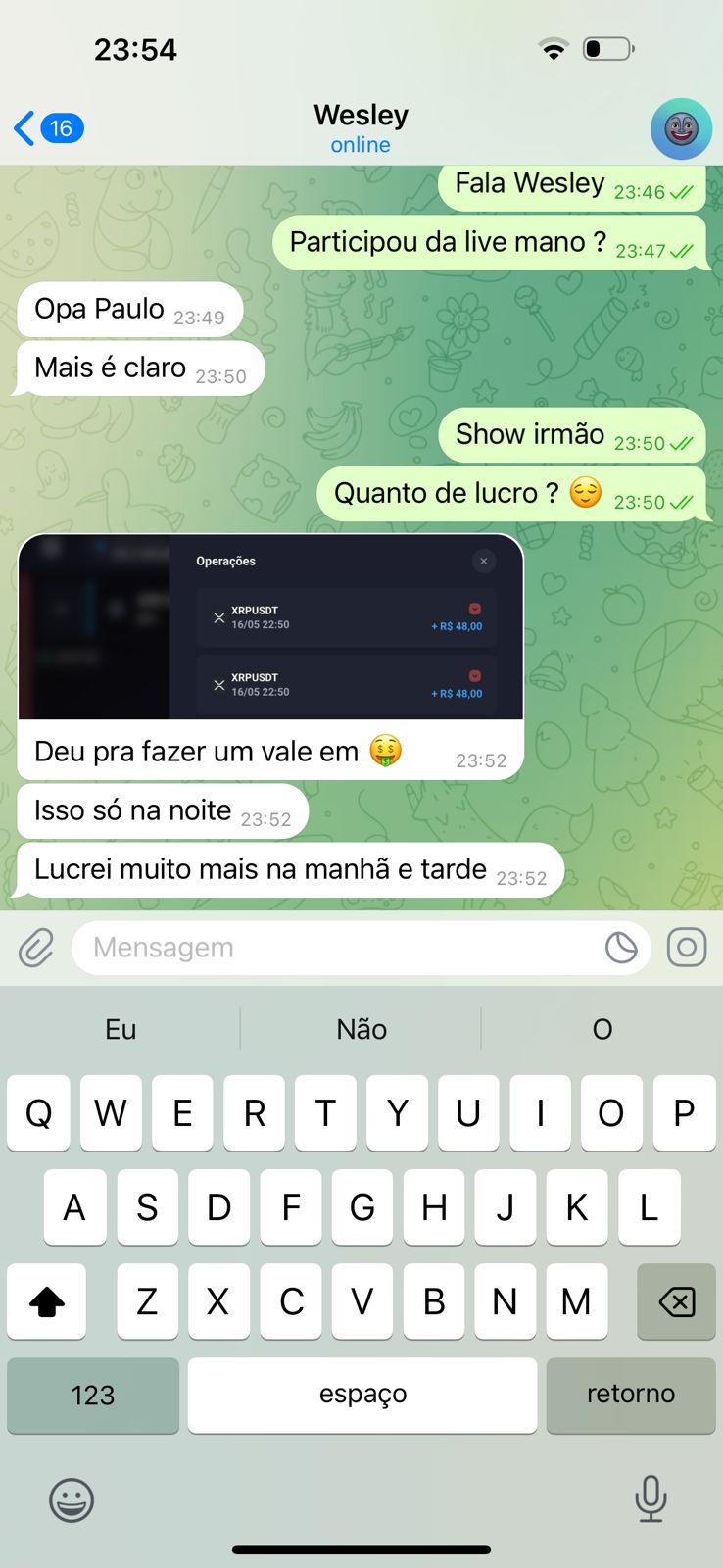Attach a file with the paperclip
The image size is (723, 1568).
click(x=36, y=948)
